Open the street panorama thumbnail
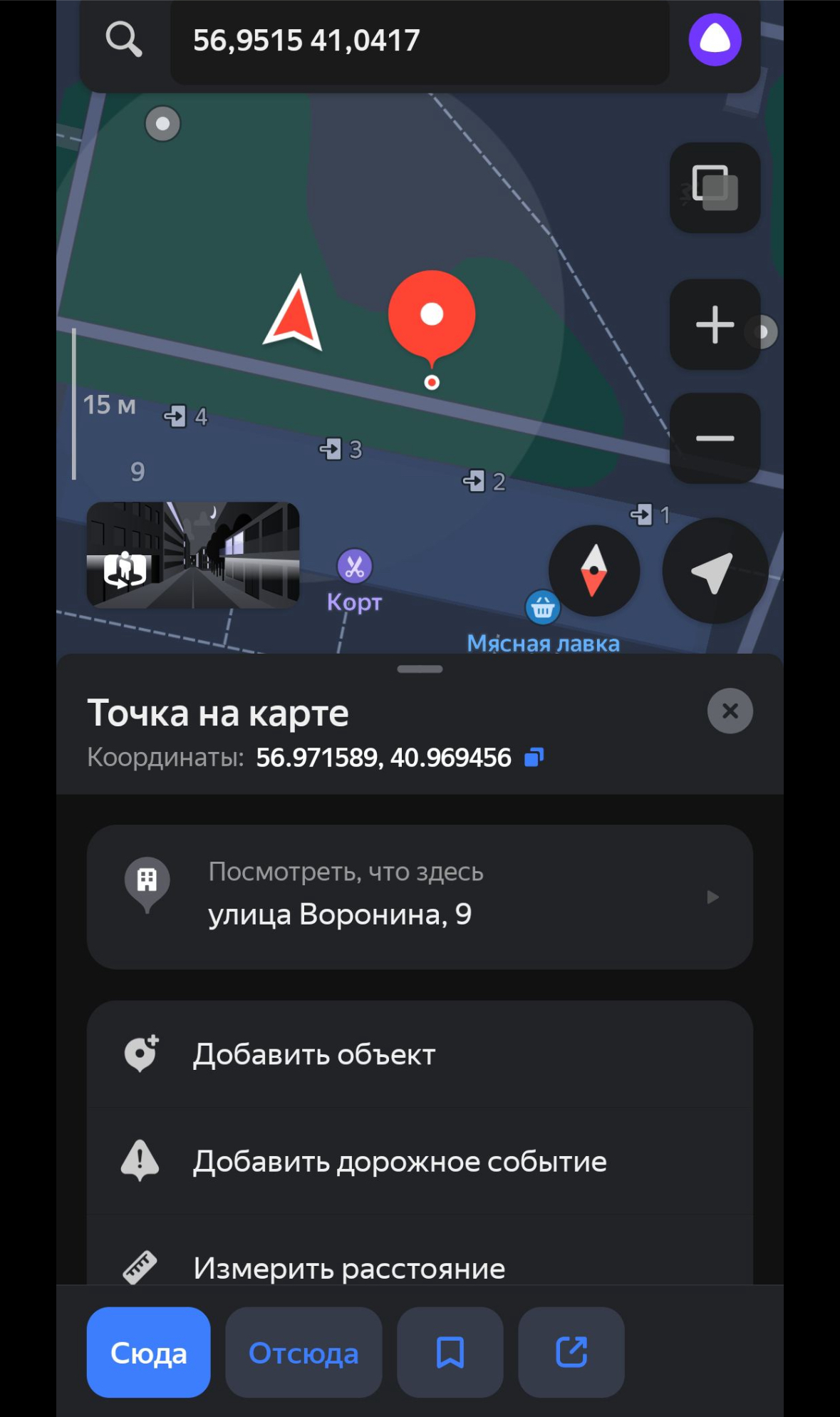Image resolution: width=840 pixels, height=1417 pixels. point(193,555)
